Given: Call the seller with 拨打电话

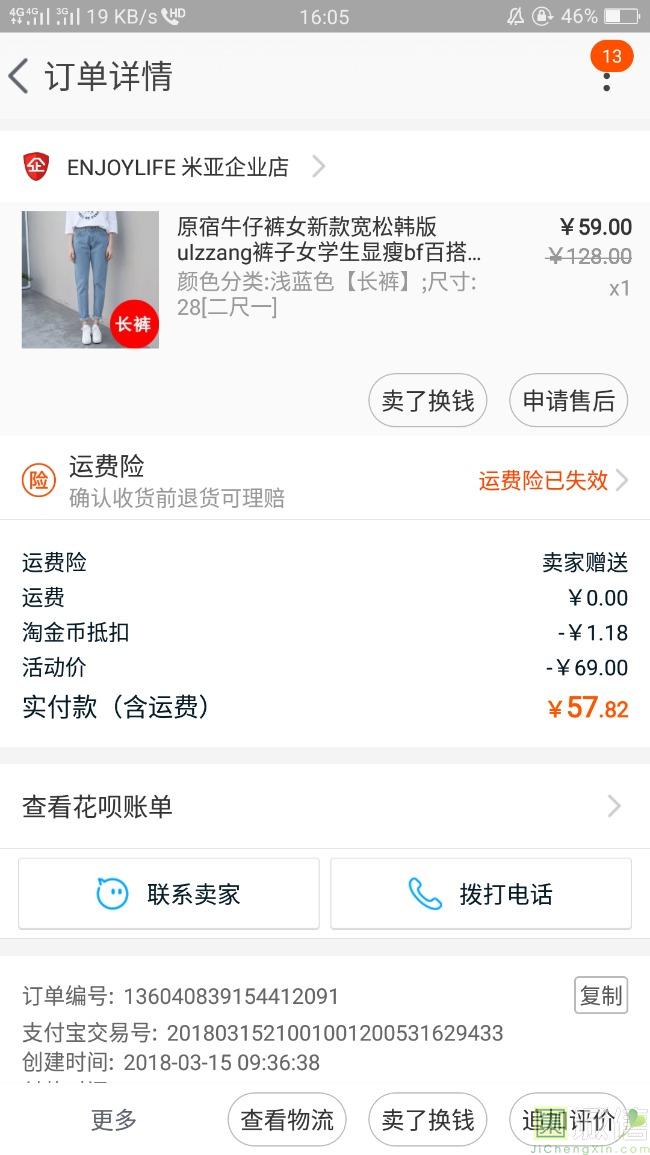Looking at the screenshot, I should [481, 893].
